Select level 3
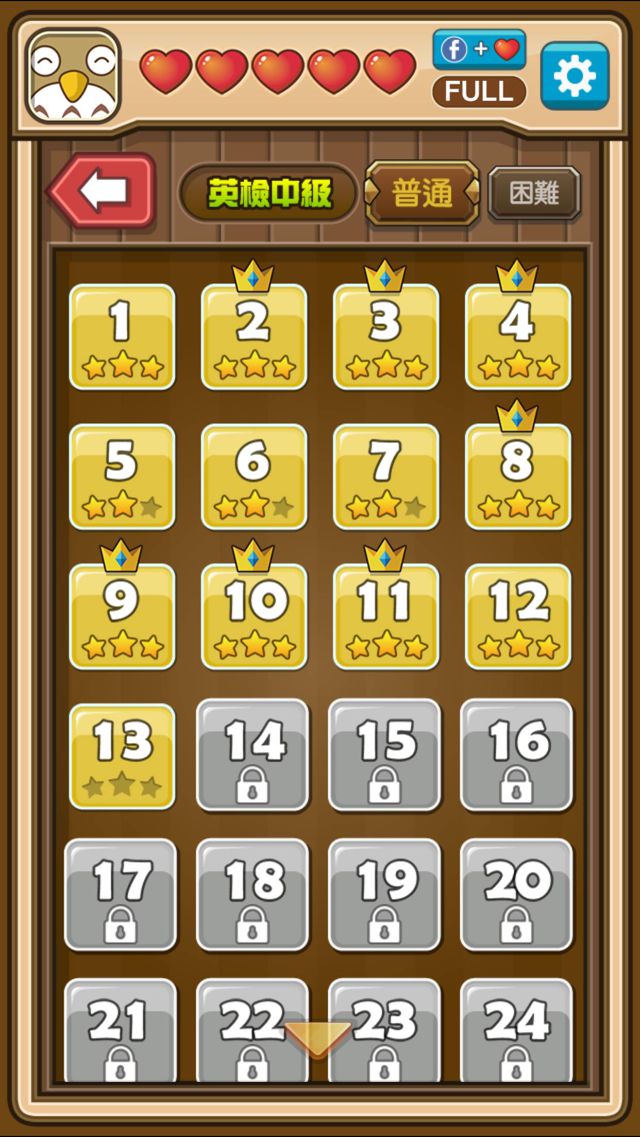The width and height of the screenshot is (640, 1137). [386, 337]
